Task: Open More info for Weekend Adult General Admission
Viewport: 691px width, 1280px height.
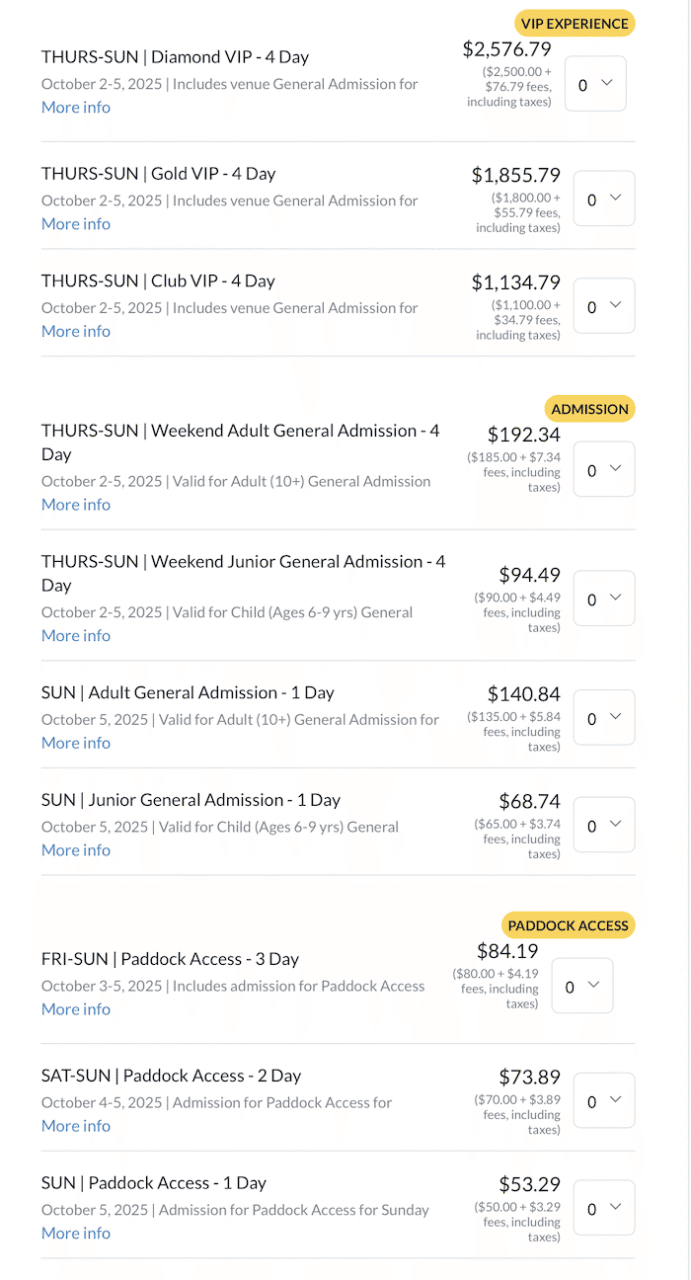Action: [76, 505]
